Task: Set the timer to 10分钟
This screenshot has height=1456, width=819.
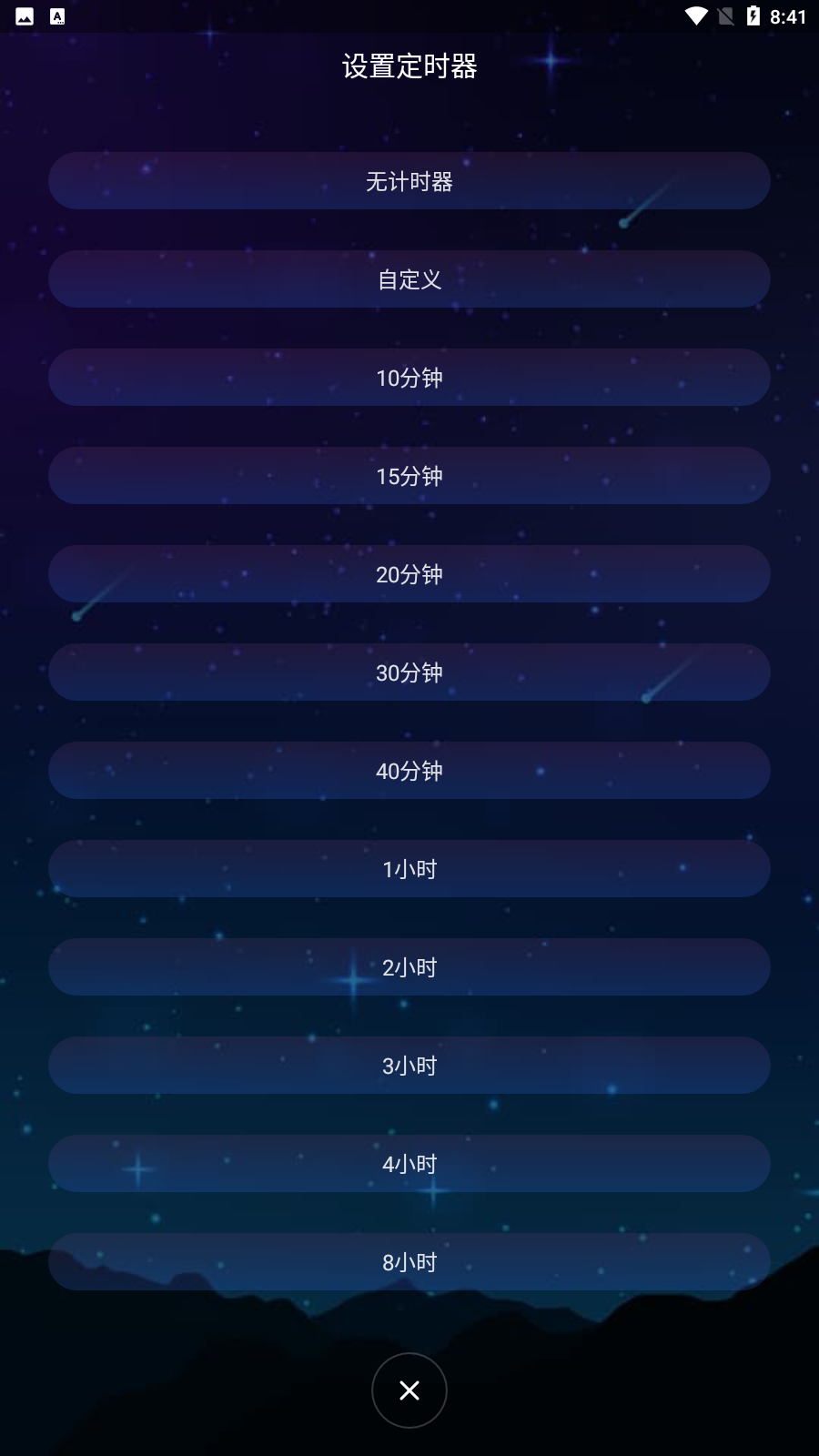Action: point(409,378)
